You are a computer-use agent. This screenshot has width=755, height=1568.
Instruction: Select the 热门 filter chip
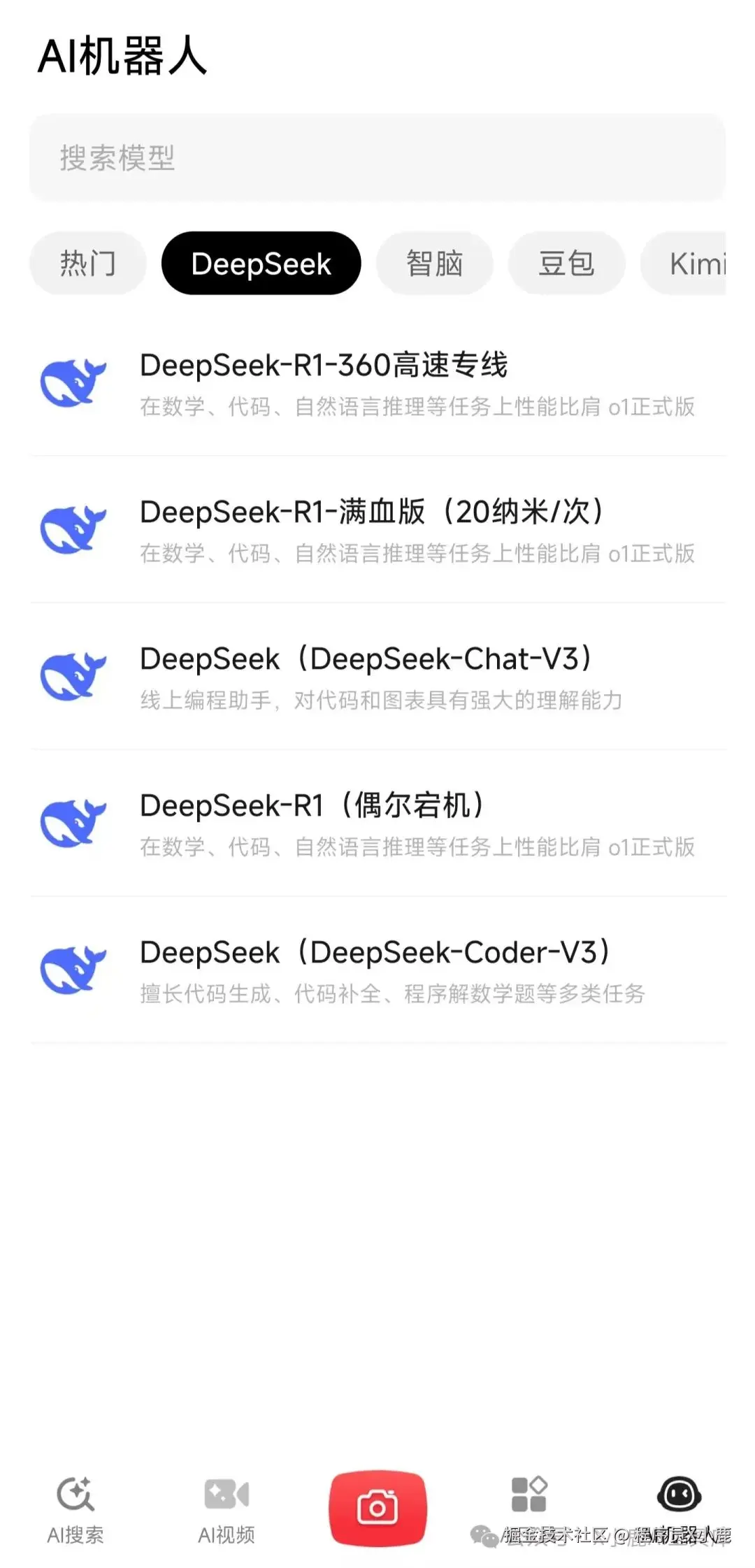[87, 264]
